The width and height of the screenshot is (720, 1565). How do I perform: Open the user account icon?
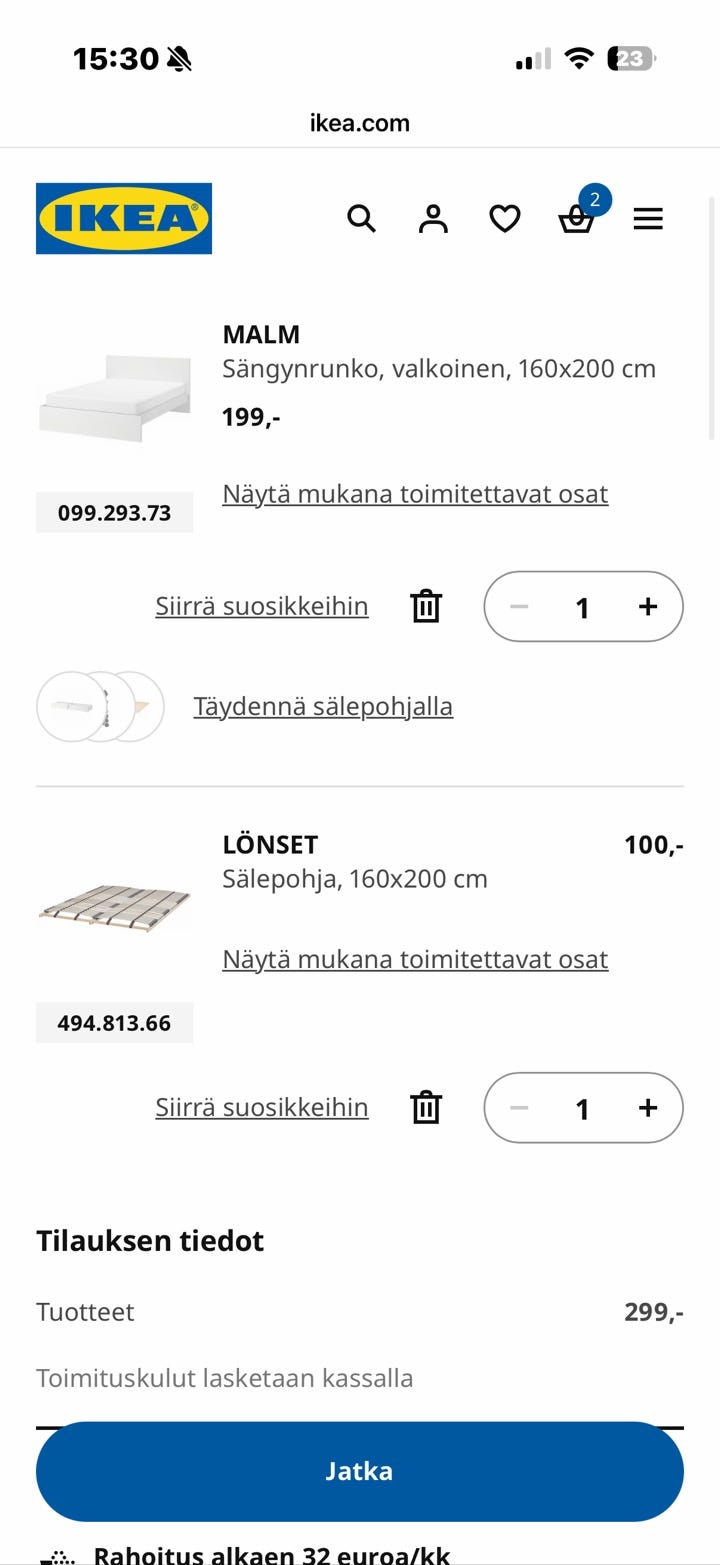433,218
